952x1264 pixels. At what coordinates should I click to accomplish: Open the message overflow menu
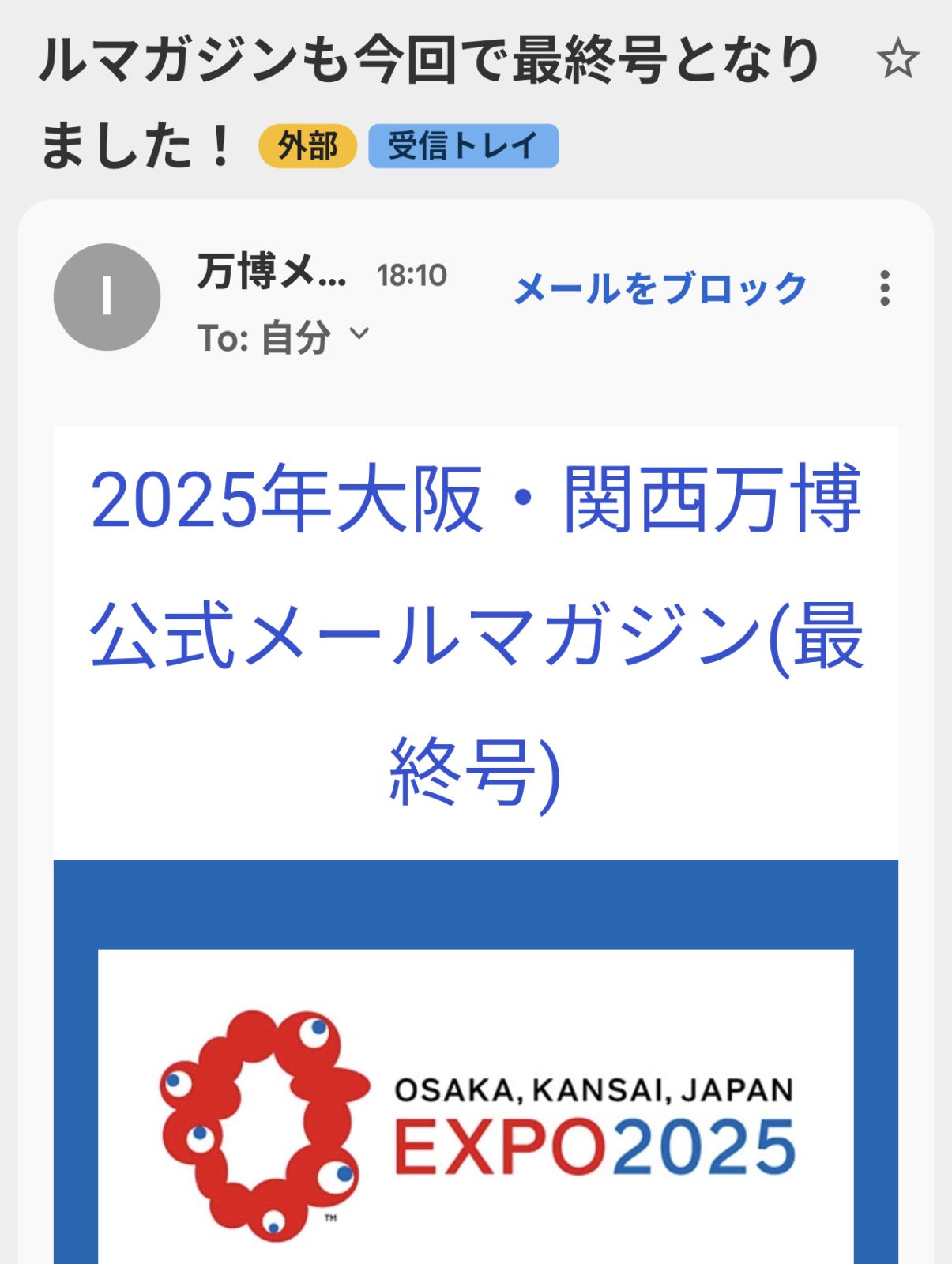tap(885, 288)
